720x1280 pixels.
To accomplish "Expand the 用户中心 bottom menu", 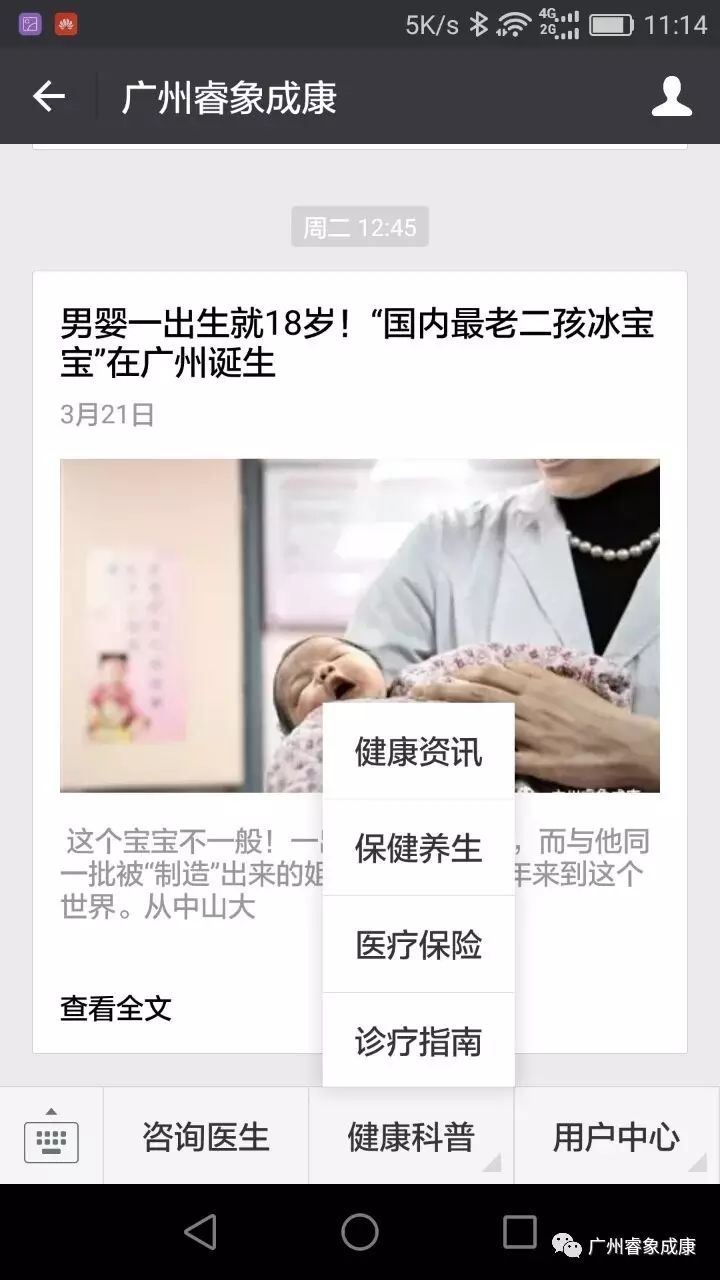I will [616, 1137].
